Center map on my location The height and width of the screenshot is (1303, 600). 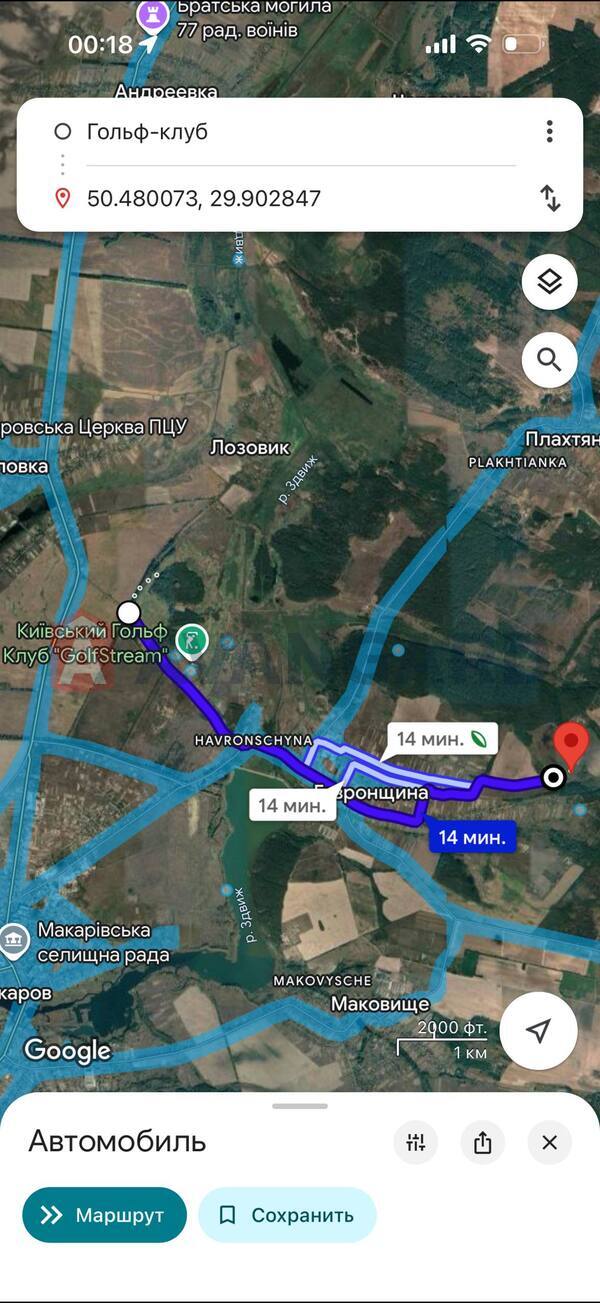[x=539, y=1031]
